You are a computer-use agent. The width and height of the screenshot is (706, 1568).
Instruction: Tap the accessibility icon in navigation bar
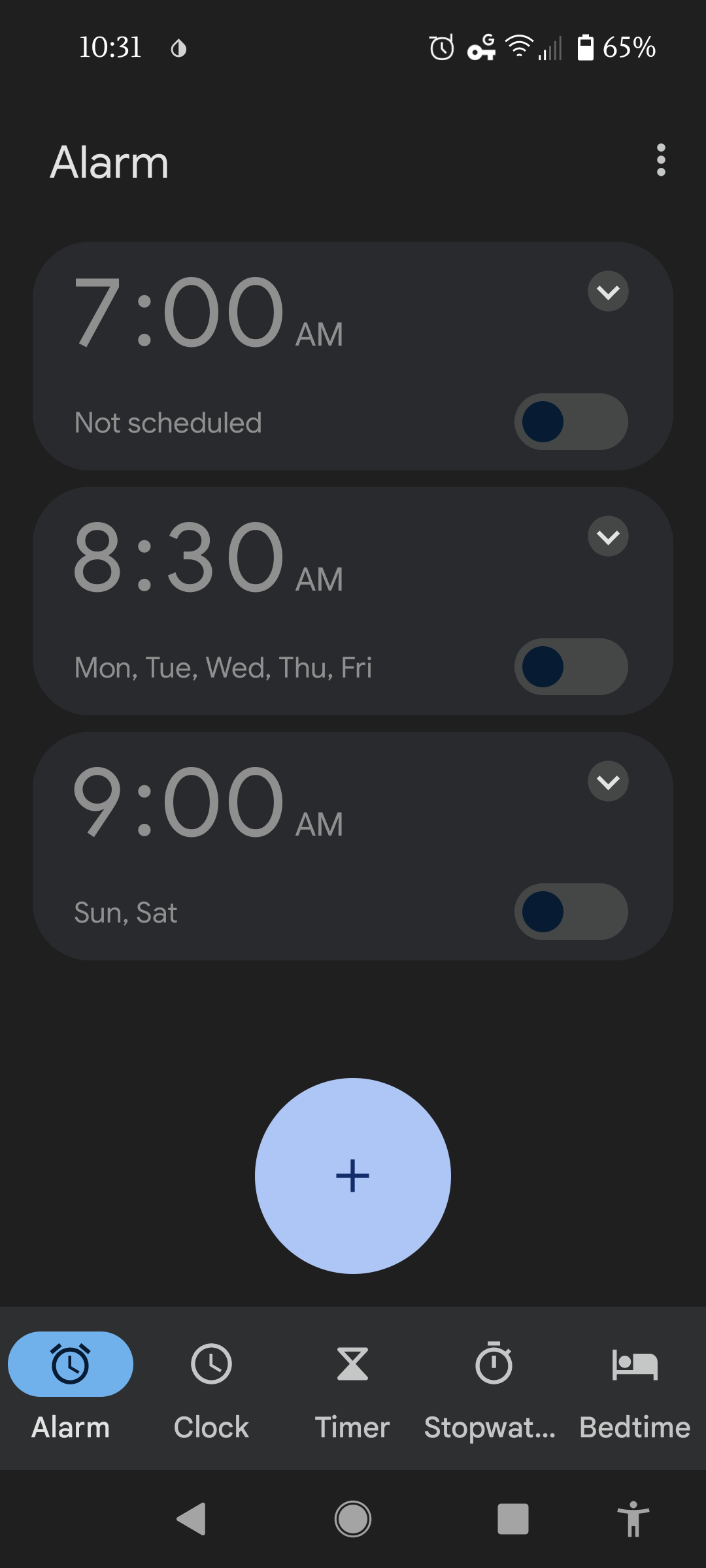(x=634, y=1518)
